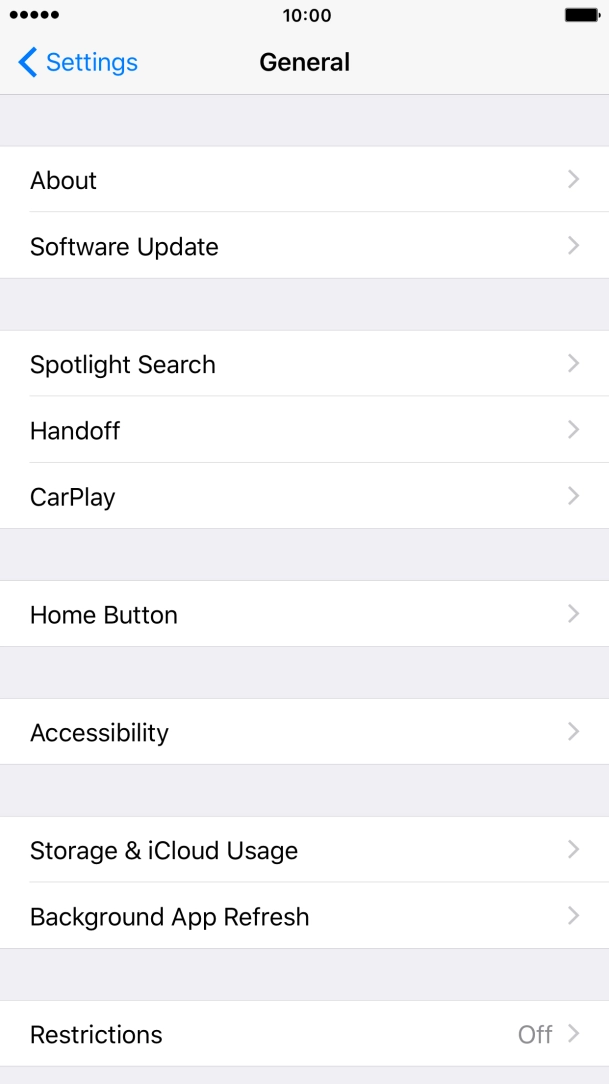609x1084 pixels.
Task: Open Storage & iCloud Usage
Action: [x=304, y=849]
